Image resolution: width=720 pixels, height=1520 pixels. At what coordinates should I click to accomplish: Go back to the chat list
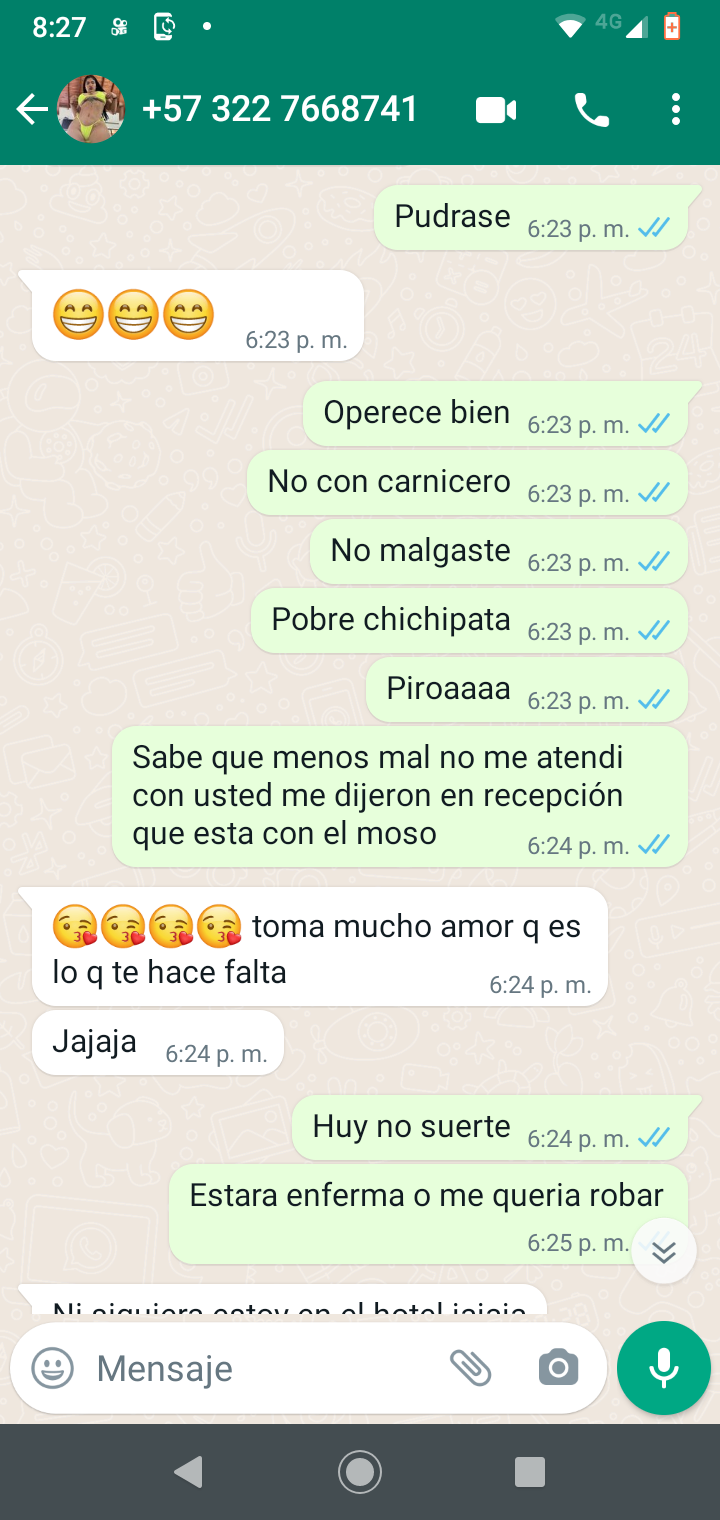32,110
